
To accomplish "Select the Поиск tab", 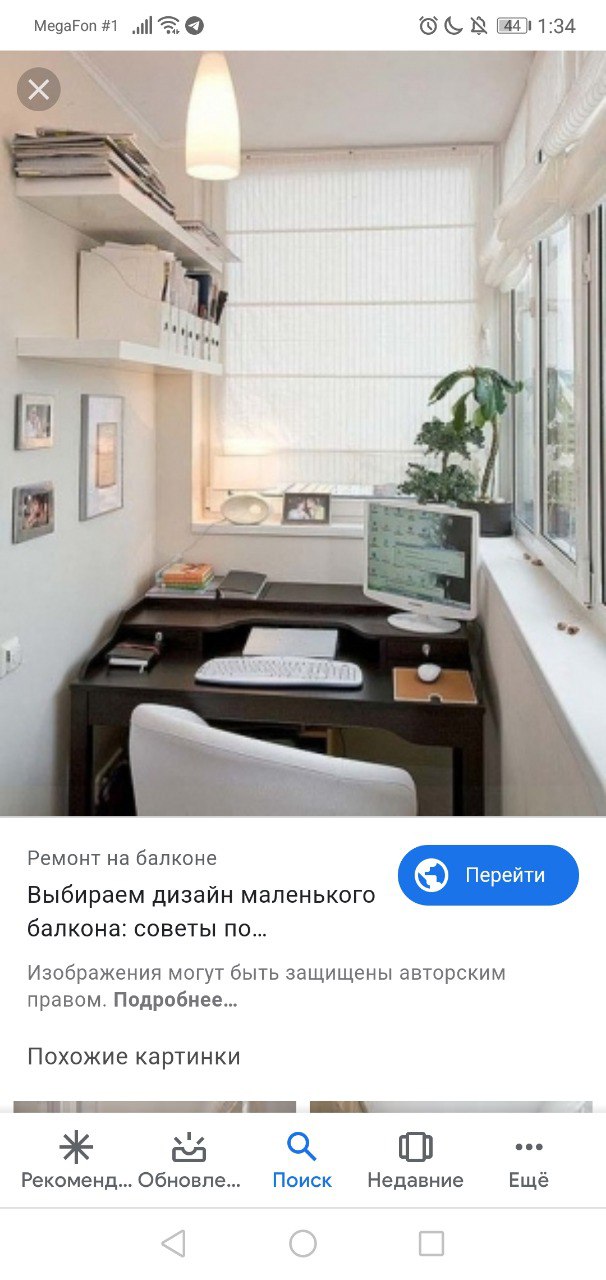I will [302, 1160].
